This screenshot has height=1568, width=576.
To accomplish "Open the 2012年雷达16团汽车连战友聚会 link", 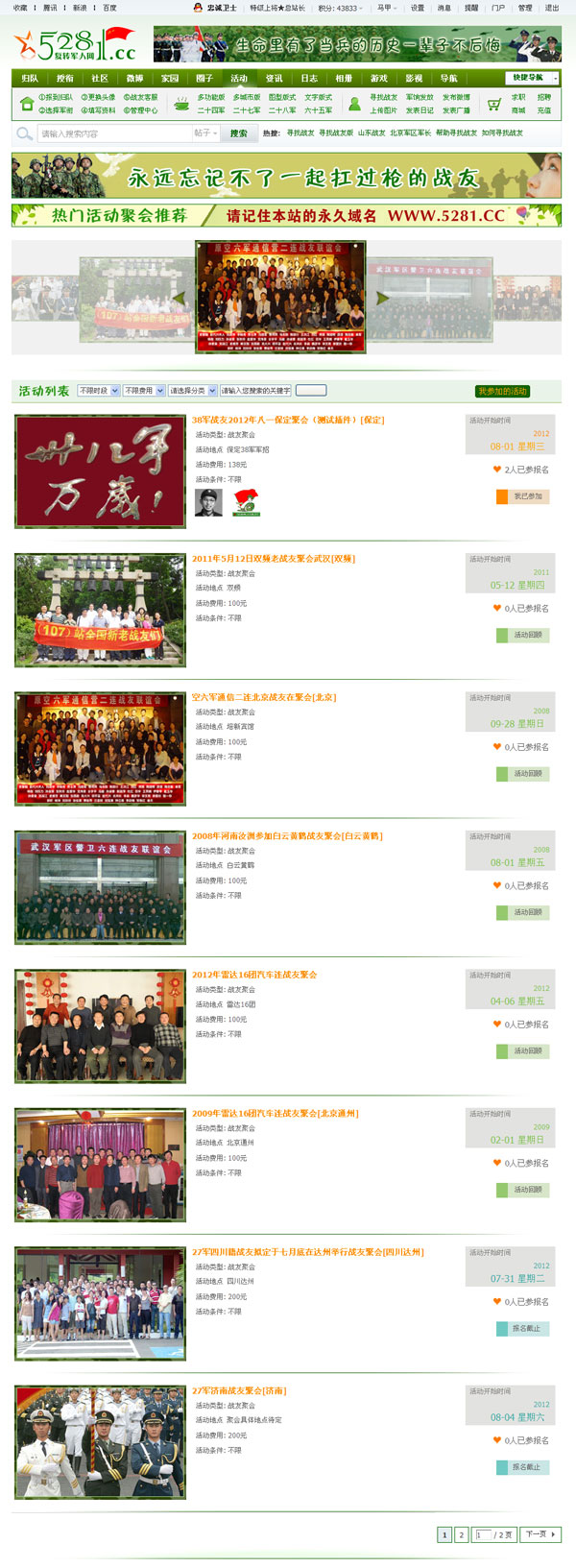I will [254, 975].
